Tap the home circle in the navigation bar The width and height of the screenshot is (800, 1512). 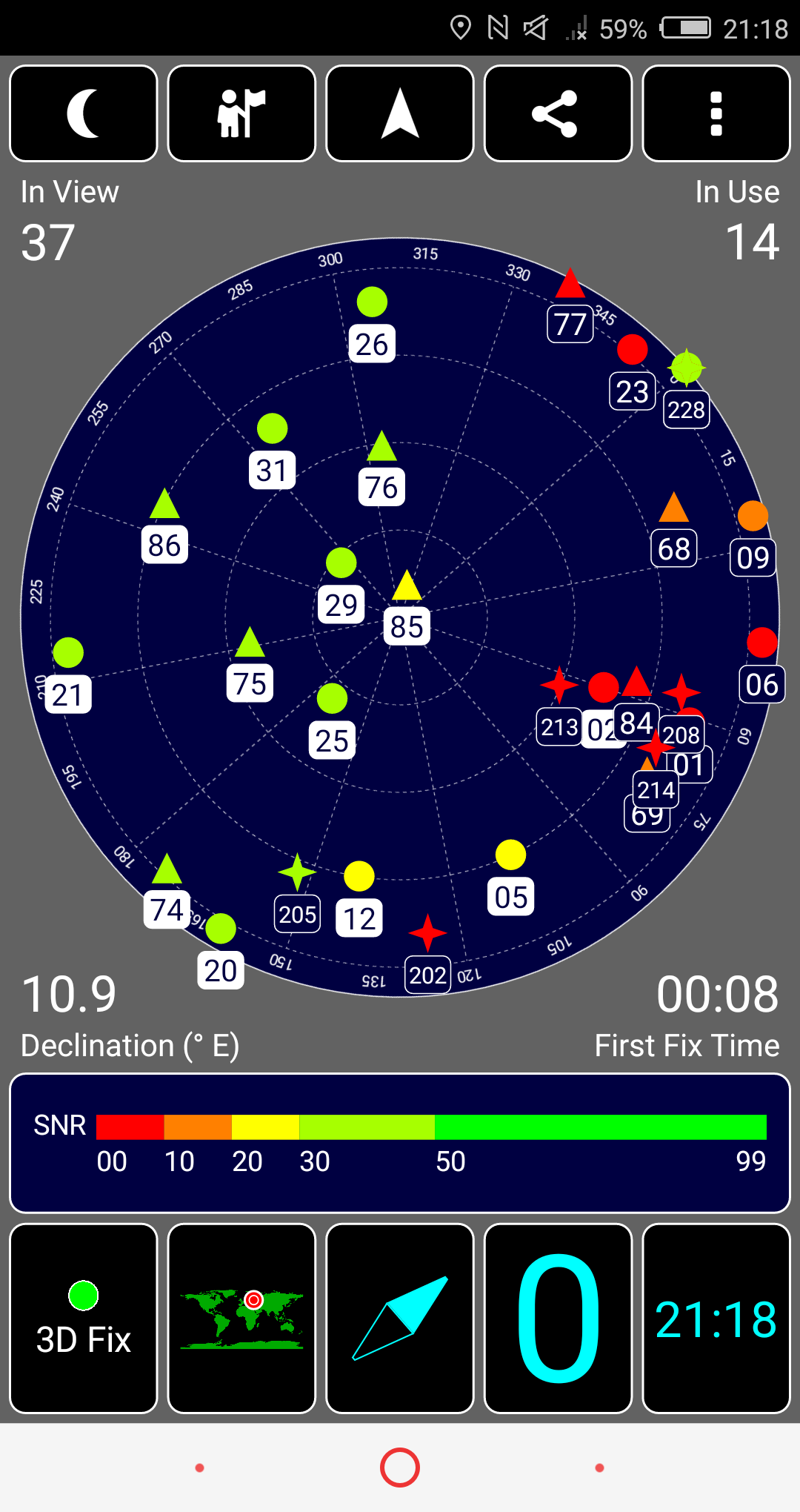click(400, 1468)
